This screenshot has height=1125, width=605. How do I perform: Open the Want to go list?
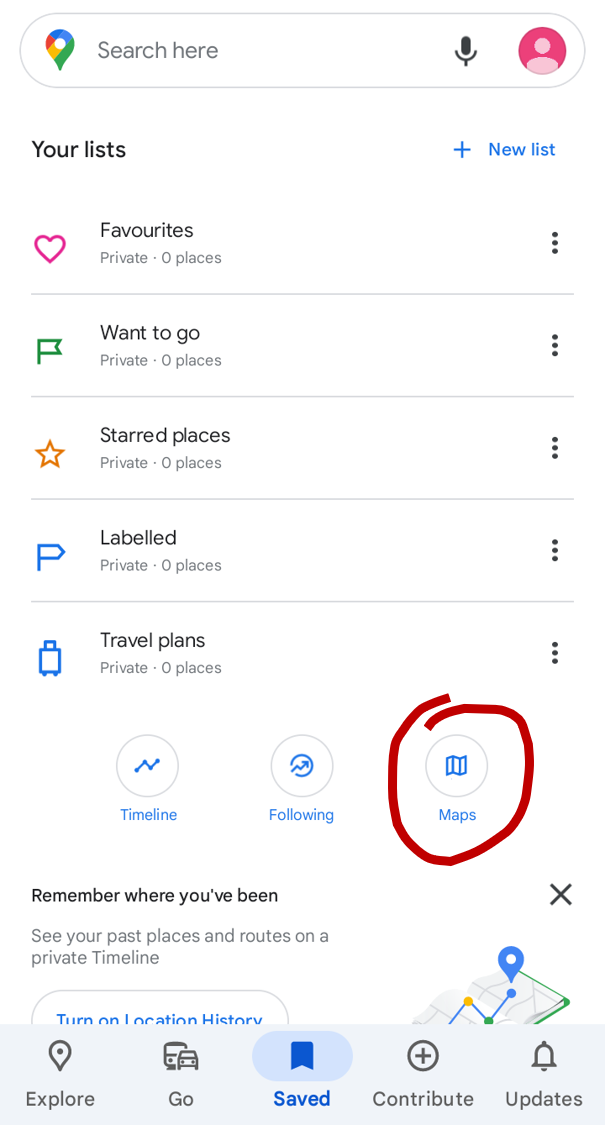click(x=250, y=346)
